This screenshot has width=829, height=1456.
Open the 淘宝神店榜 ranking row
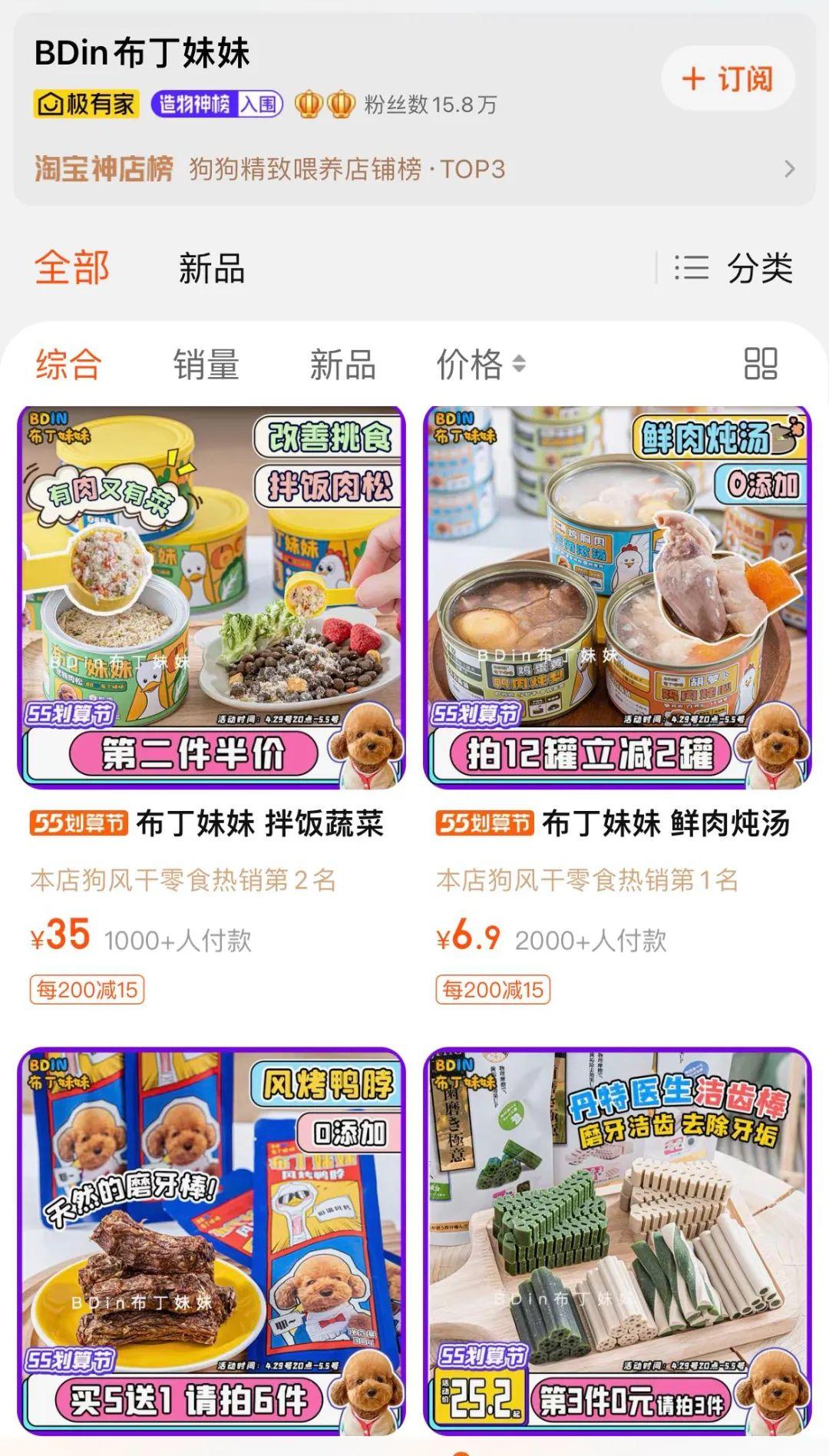pyautogui.click(x=414, y=168)
